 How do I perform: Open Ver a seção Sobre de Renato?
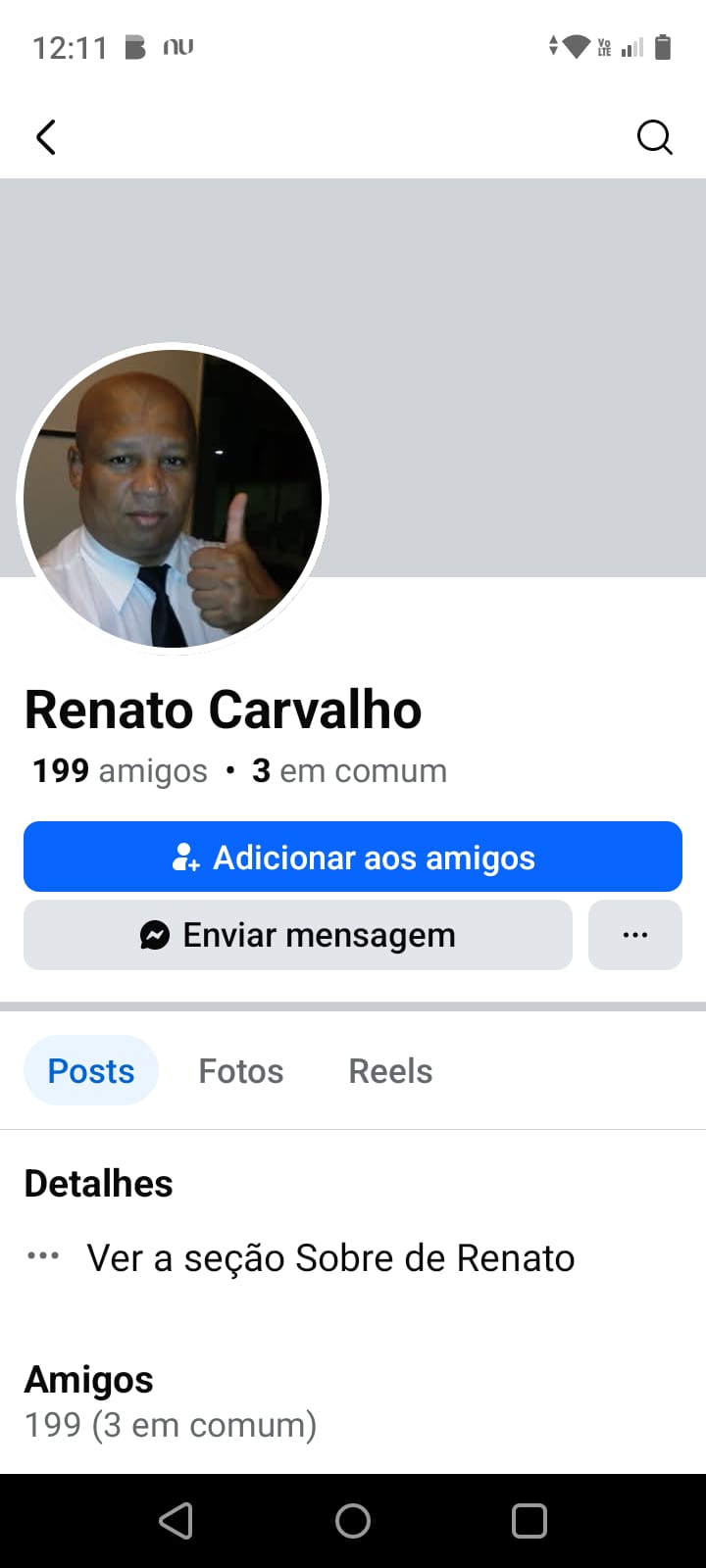[329, 1258]
